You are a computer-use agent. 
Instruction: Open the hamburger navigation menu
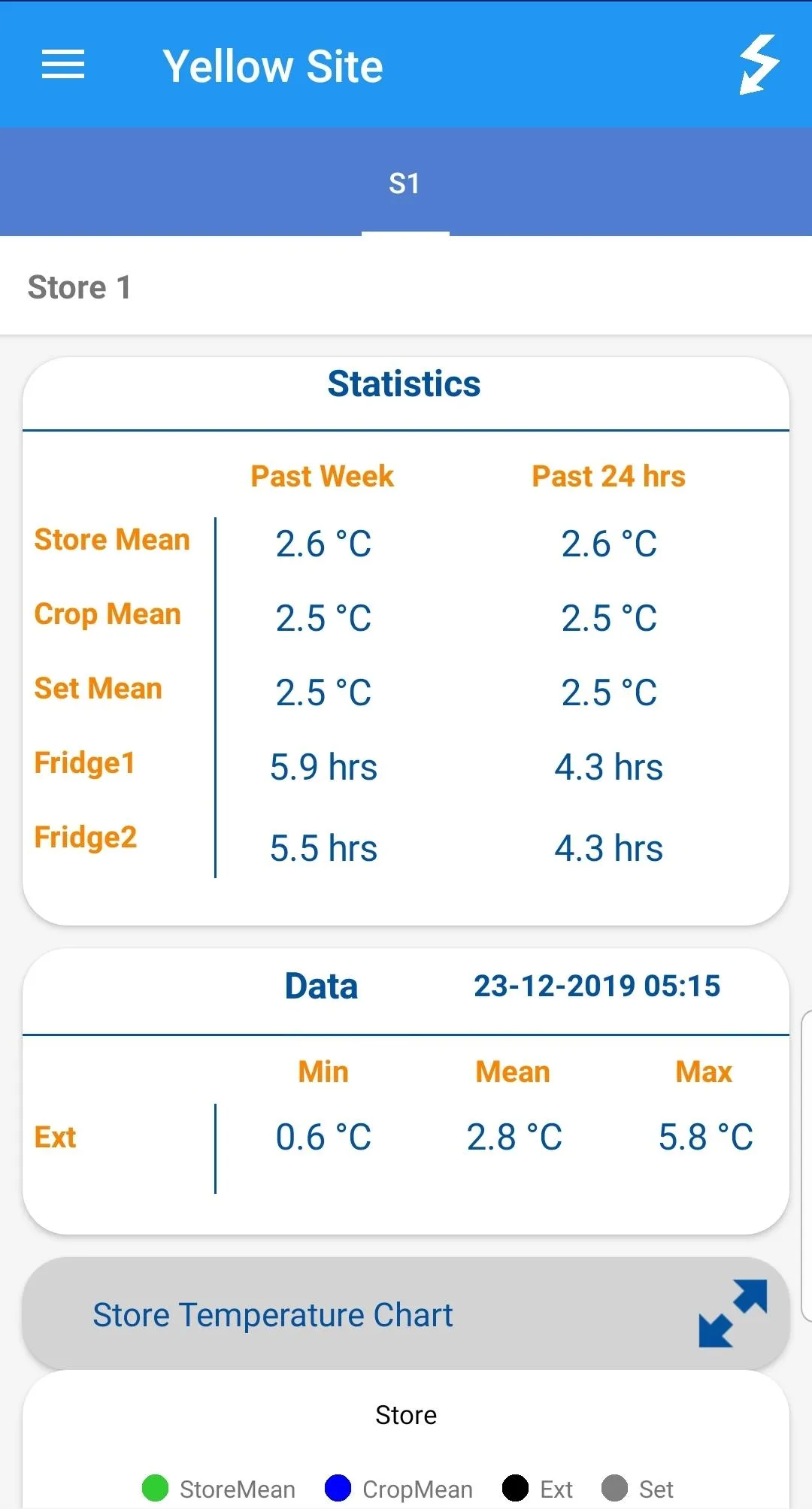pyautogui.click(x=63, y=65)
